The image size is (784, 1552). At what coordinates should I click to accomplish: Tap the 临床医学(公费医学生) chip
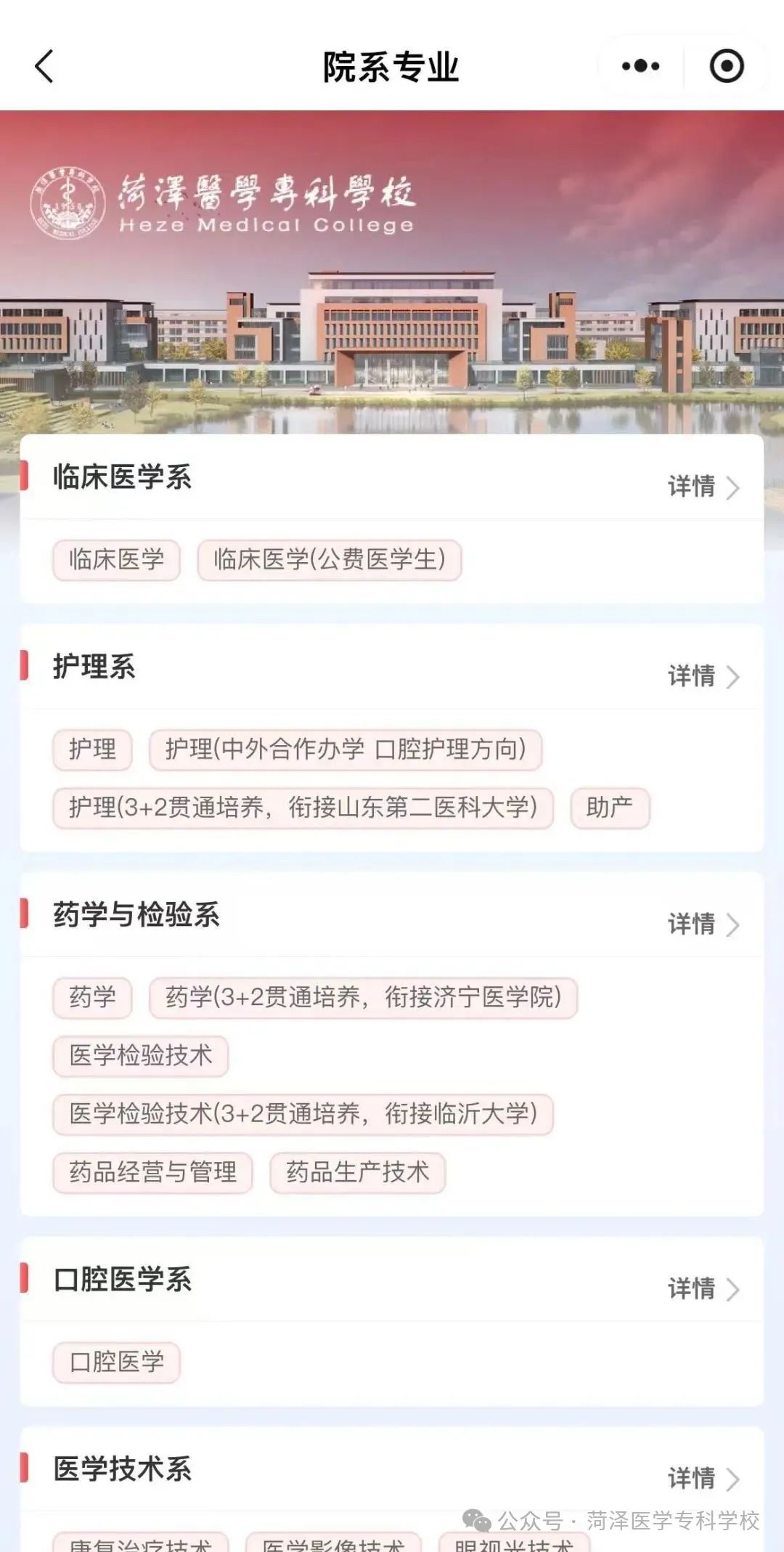(329, 560)
